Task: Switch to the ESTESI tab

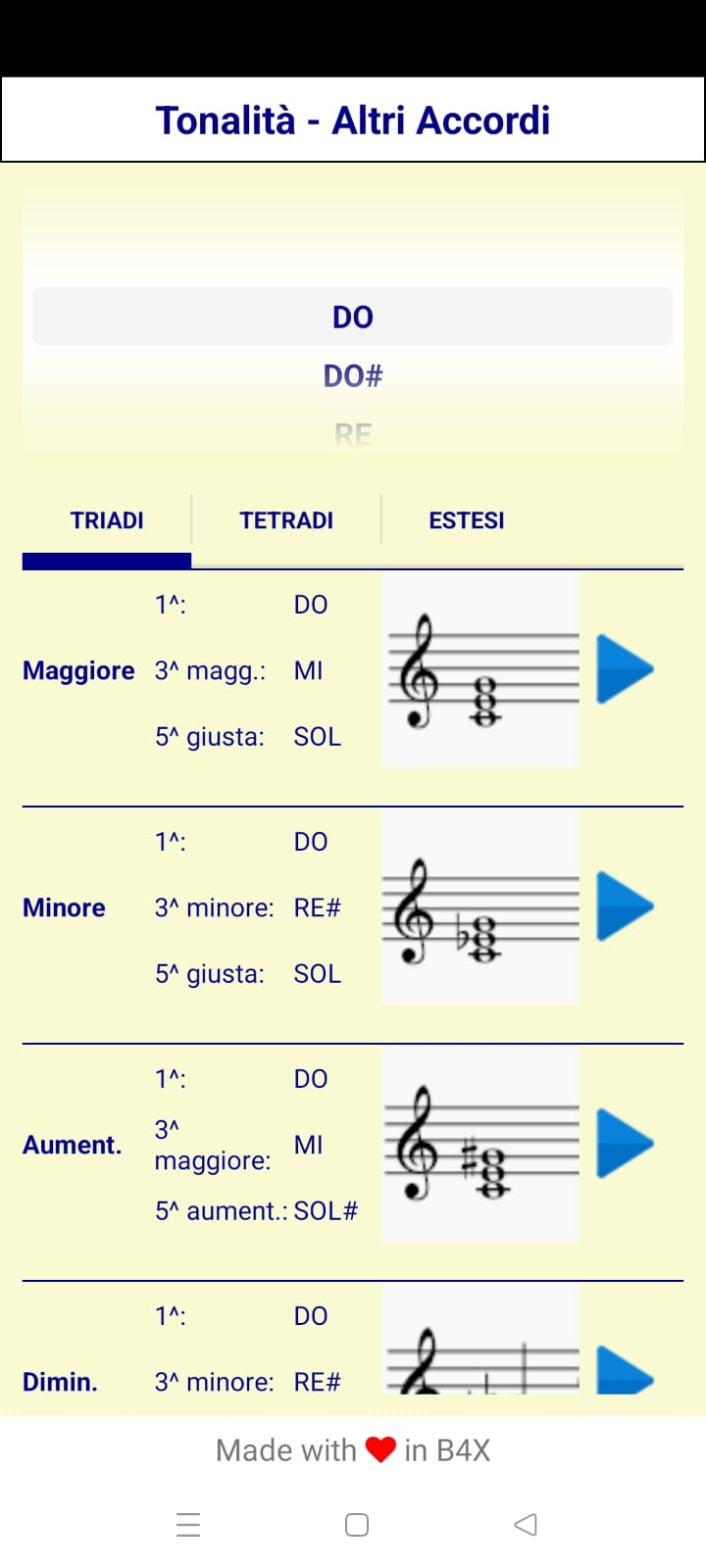Action: point(466,520)
